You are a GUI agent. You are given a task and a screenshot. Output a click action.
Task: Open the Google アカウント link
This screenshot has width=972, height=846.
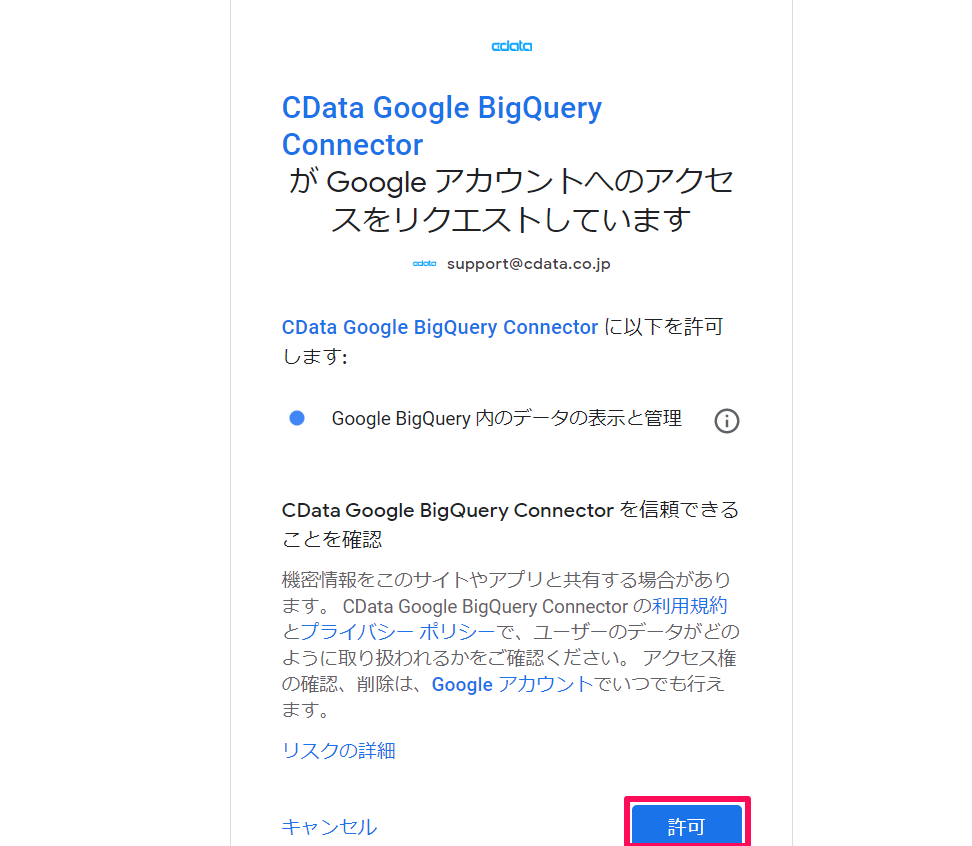coord(512,684)
